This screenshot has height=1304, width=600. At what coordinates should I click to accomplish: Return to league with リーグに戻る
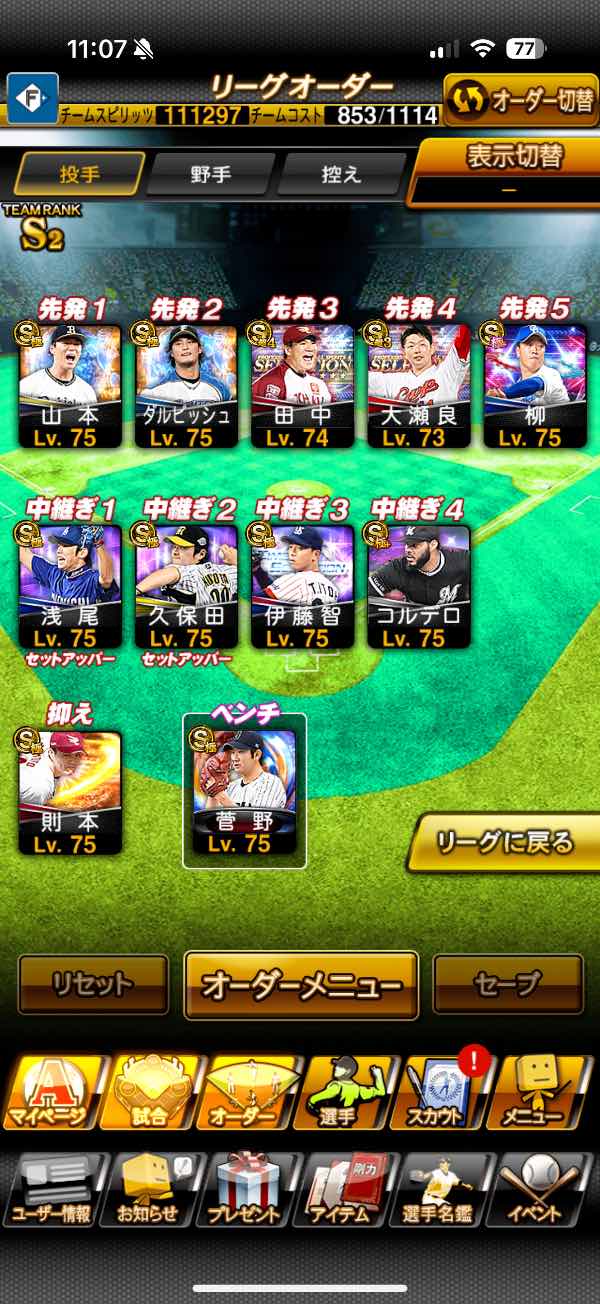[x=506, y=842]
